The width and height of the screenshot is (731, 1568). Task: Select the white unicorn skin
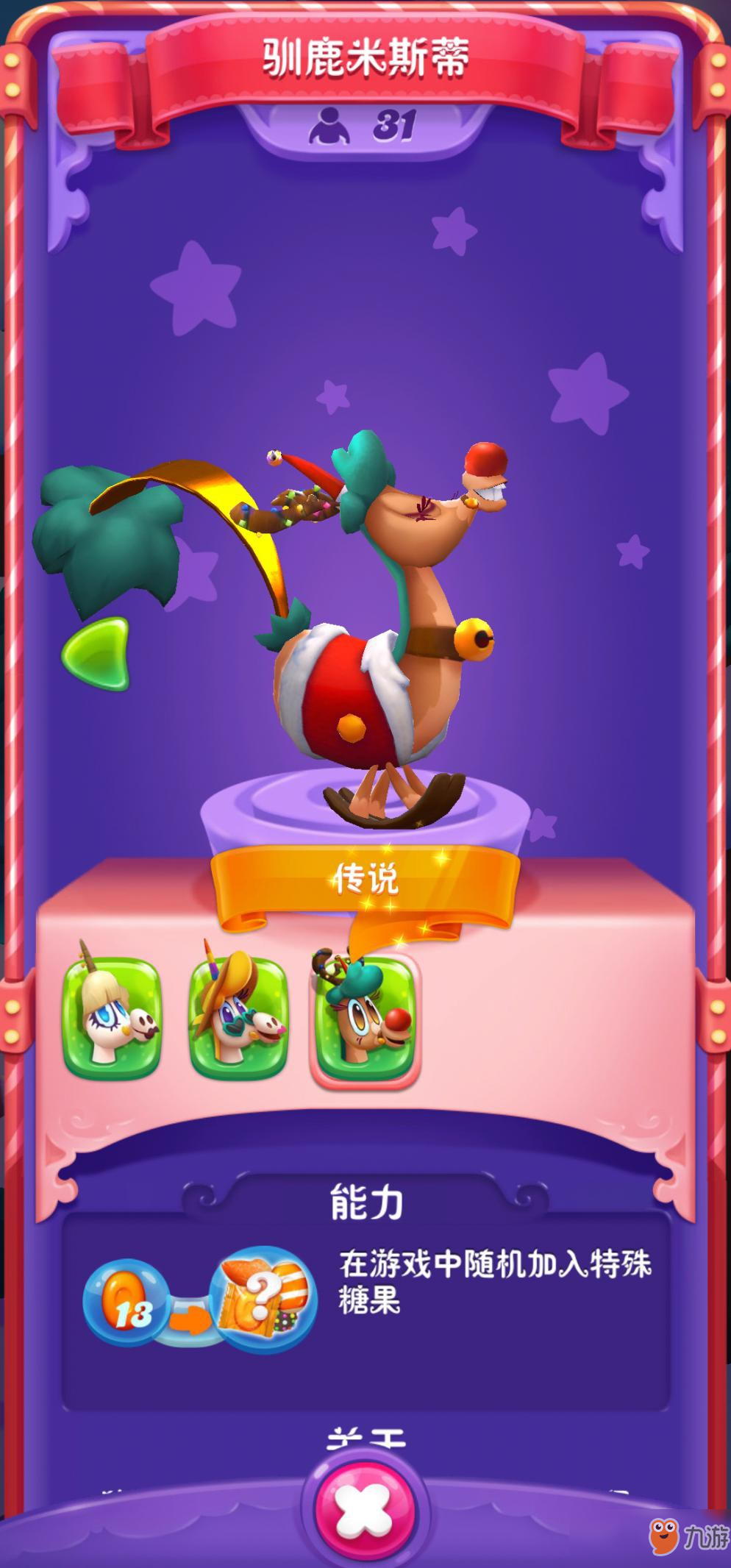(112, 1019)
